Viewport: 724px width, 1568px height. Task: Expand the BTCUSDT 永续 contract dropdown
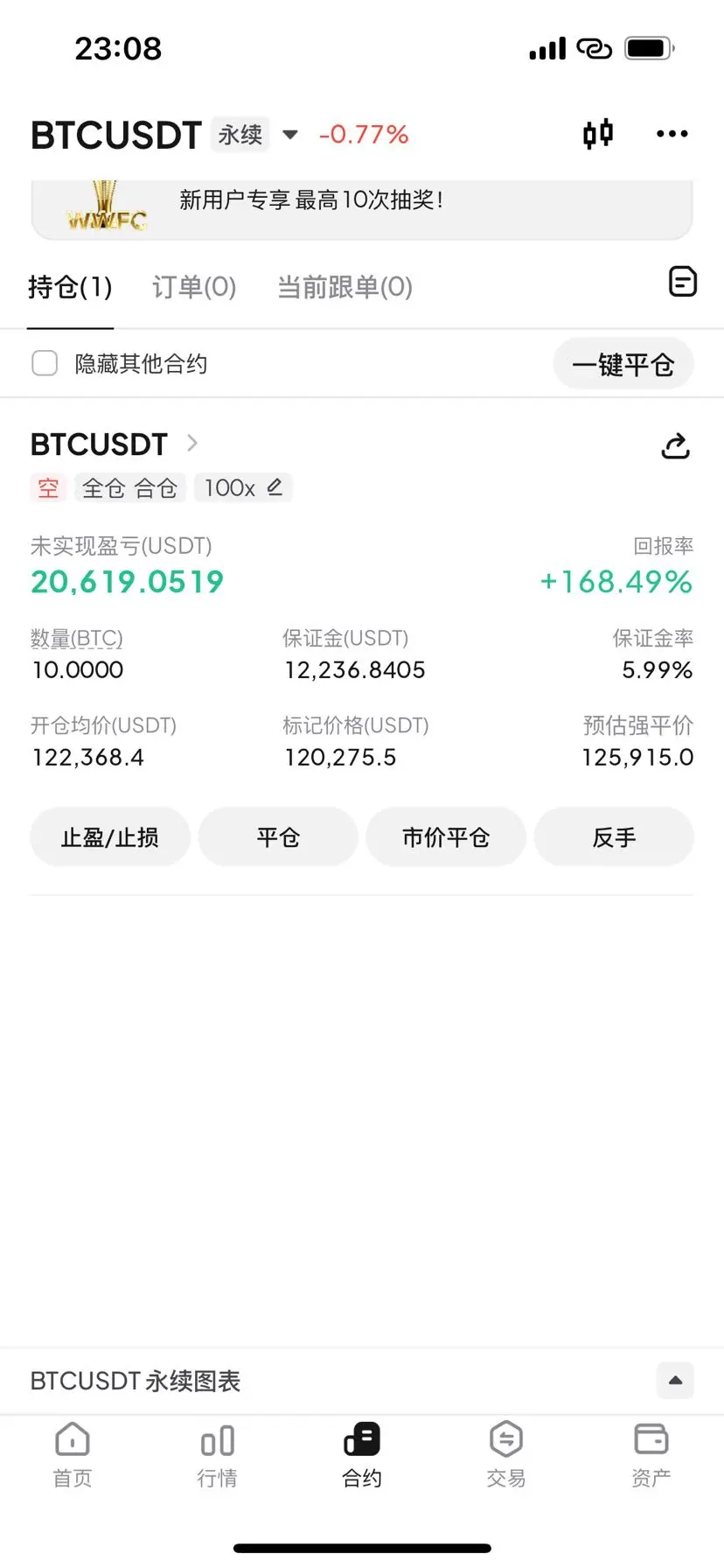[x=290, y=135]
